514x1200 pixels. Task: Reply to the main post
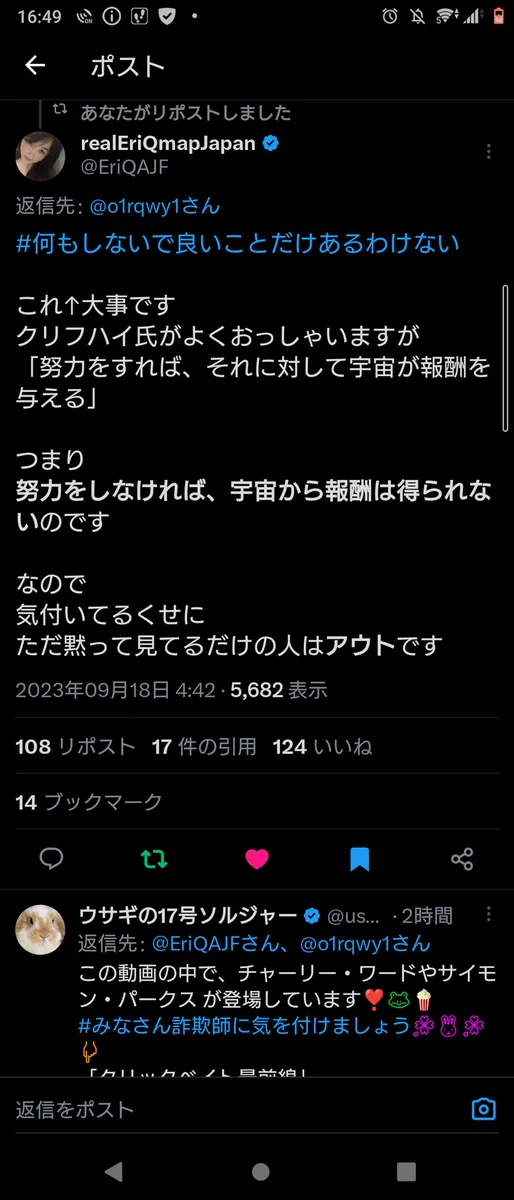(52, 858)
